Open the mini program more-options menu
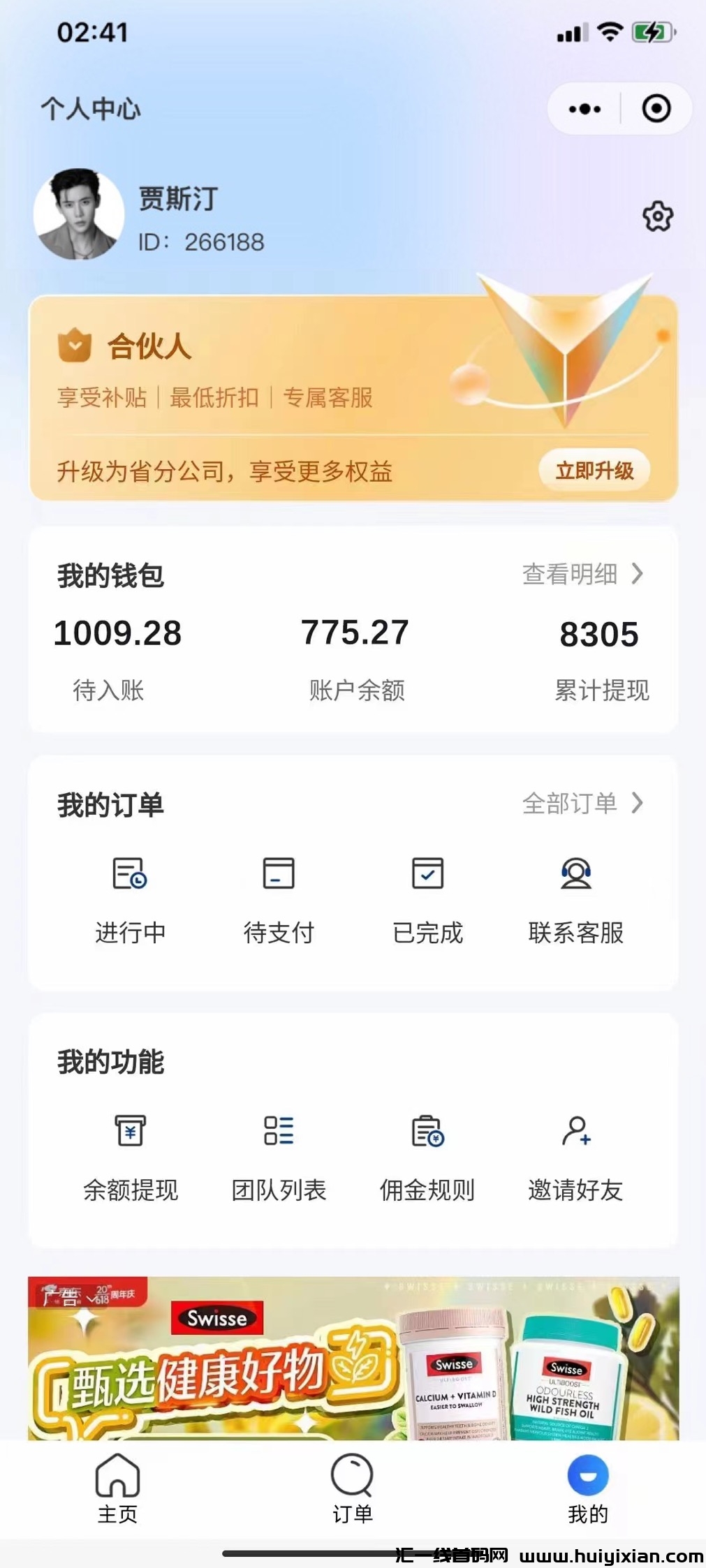Viewport: 706px width, 1568px height. 584,109
